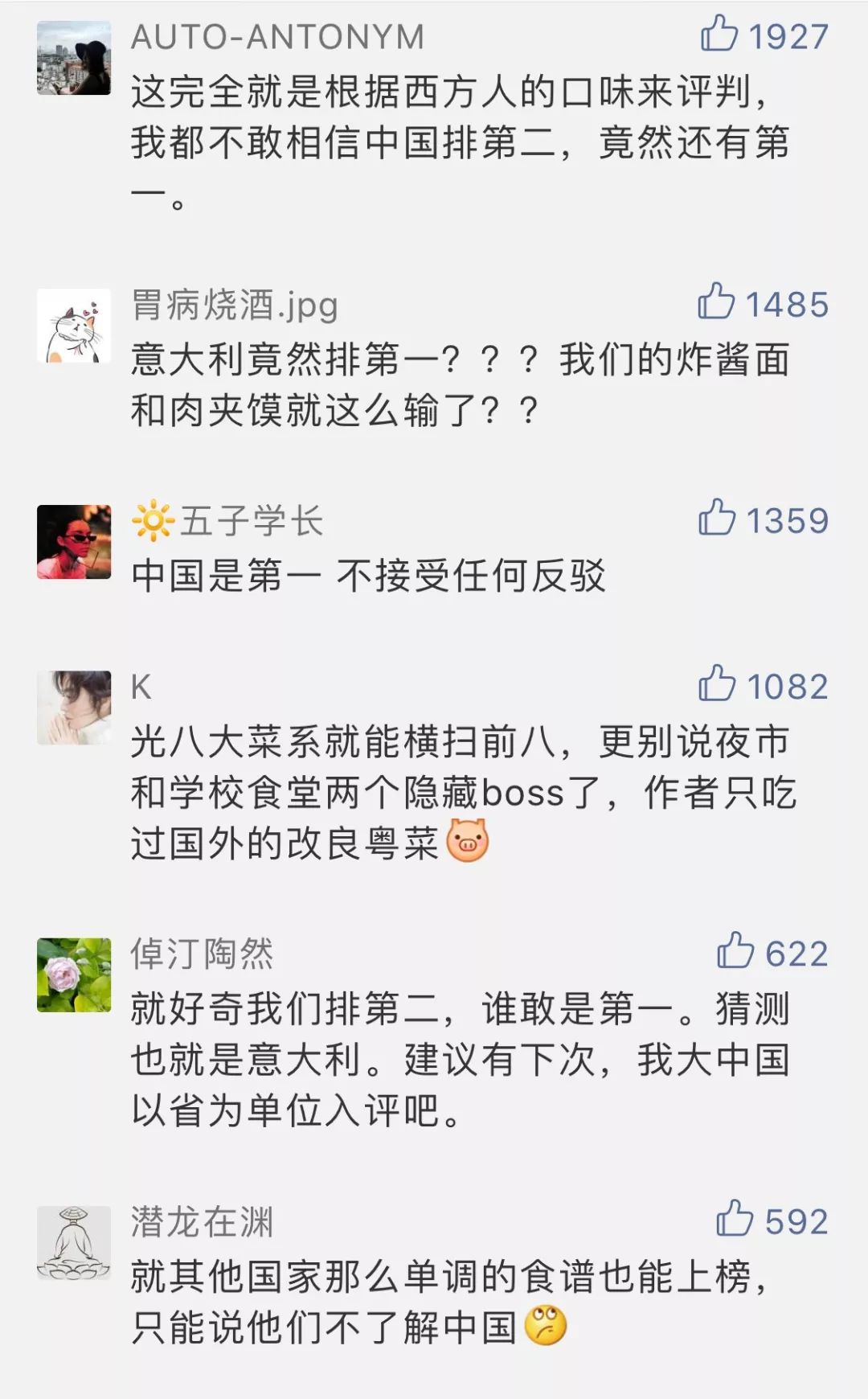Tap 五子学长's sunglasses profile picture

(x=72, y=543)
